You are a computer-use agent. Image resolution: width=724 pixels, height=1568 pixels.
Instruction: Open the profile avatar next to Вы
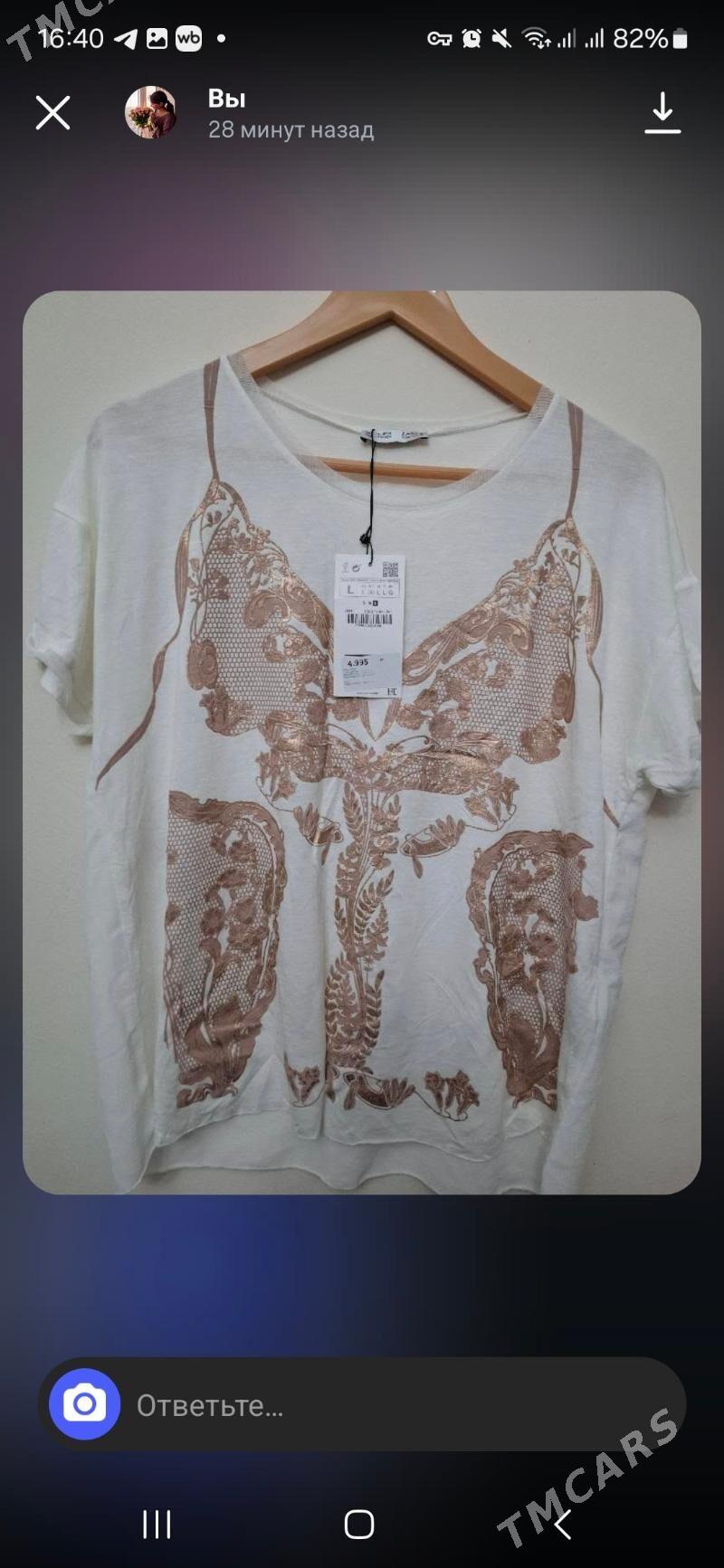point(150,113)
